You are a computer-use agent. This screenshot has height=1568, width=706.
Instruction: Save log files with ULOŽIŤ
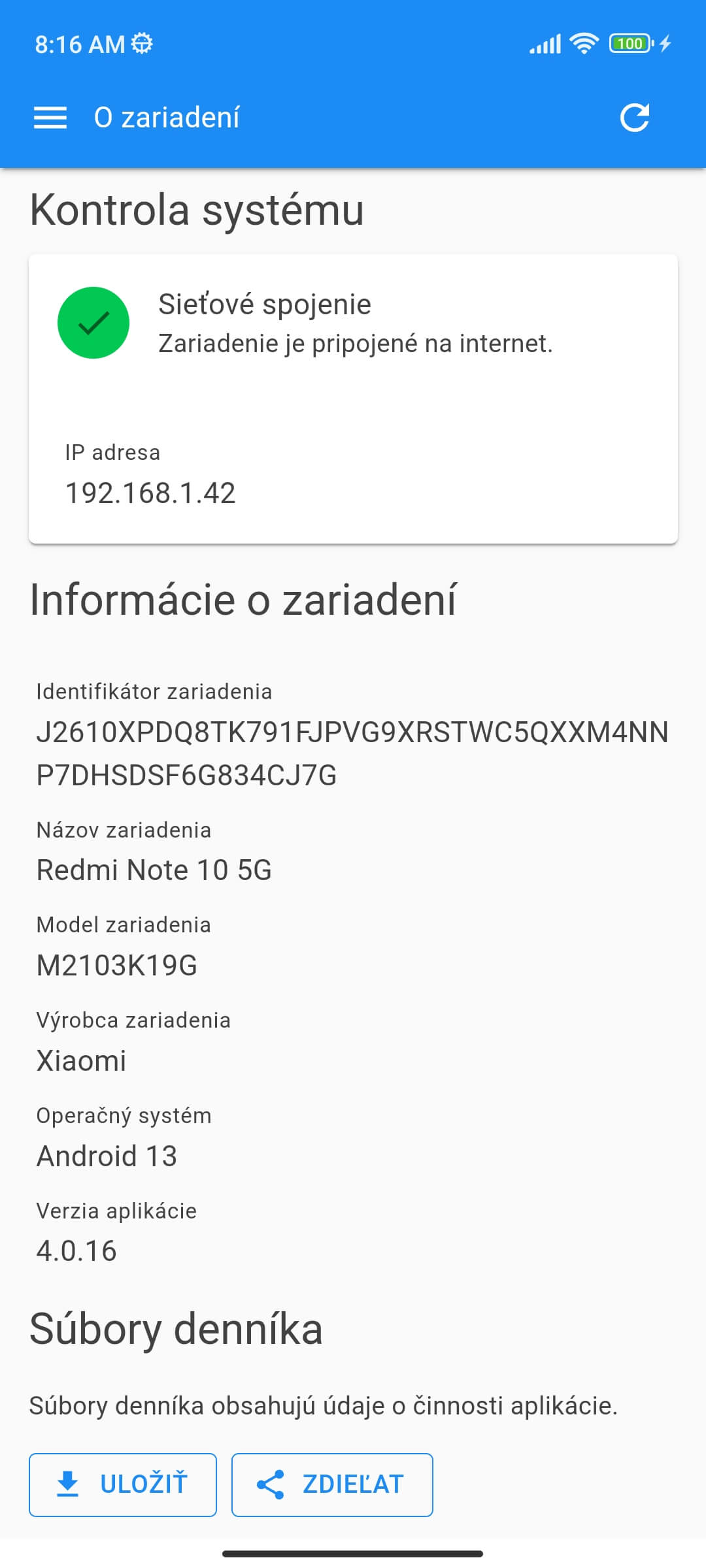(x=123, y=1484)
